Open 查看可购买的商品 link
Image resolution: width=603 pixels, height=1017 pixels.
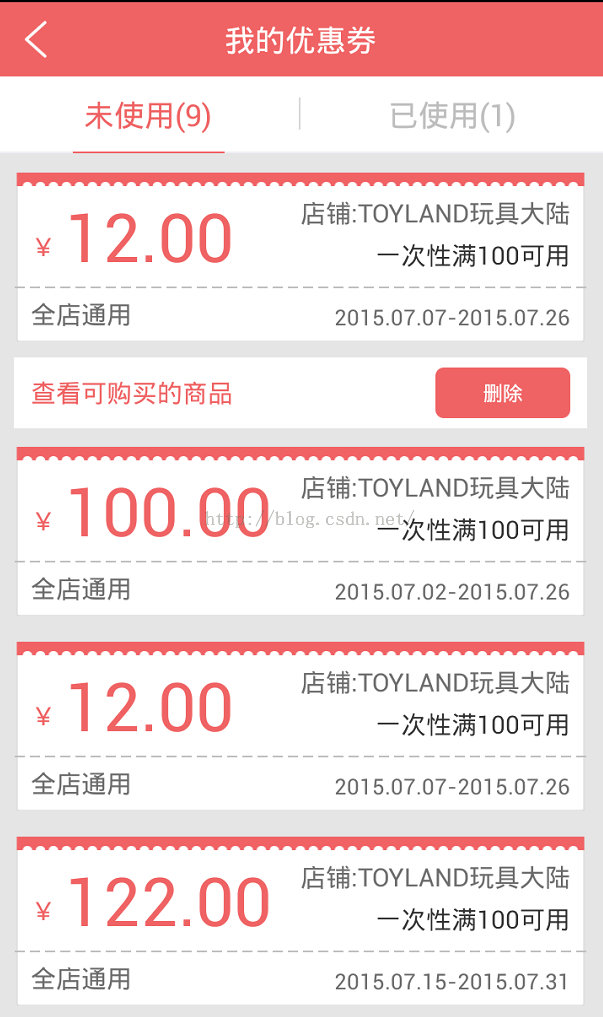132,393
